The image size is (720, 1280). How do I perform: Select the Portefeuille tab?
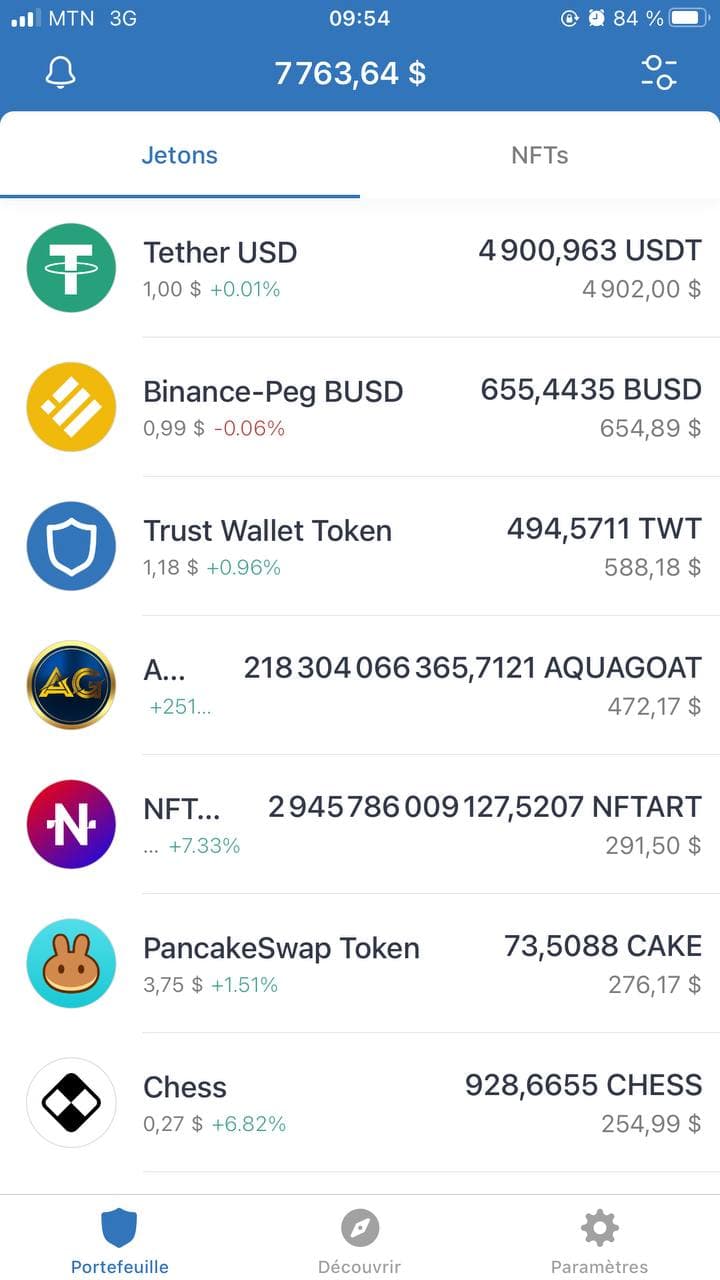120,1240
